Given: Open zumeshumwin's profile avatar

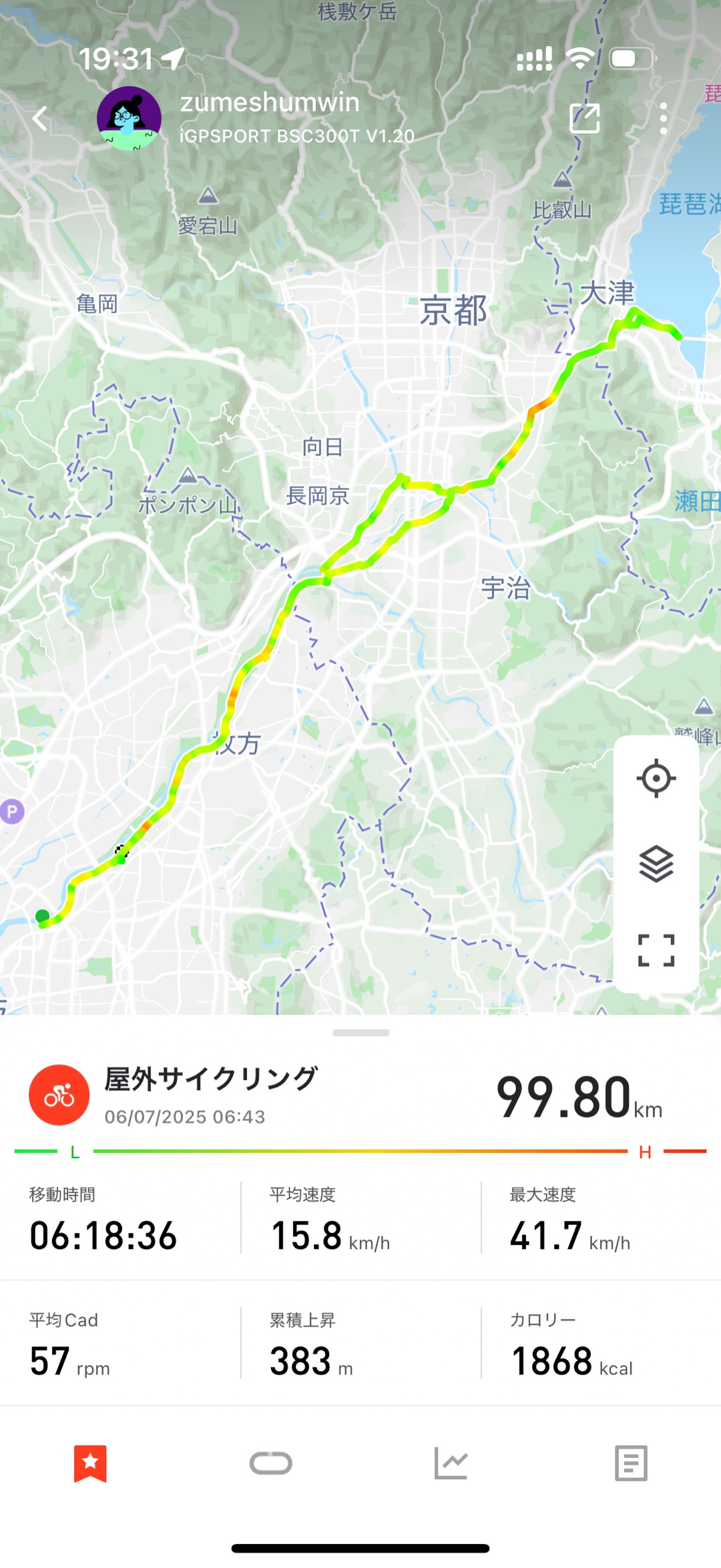Looking at the screenshot, I should (129, 118).
